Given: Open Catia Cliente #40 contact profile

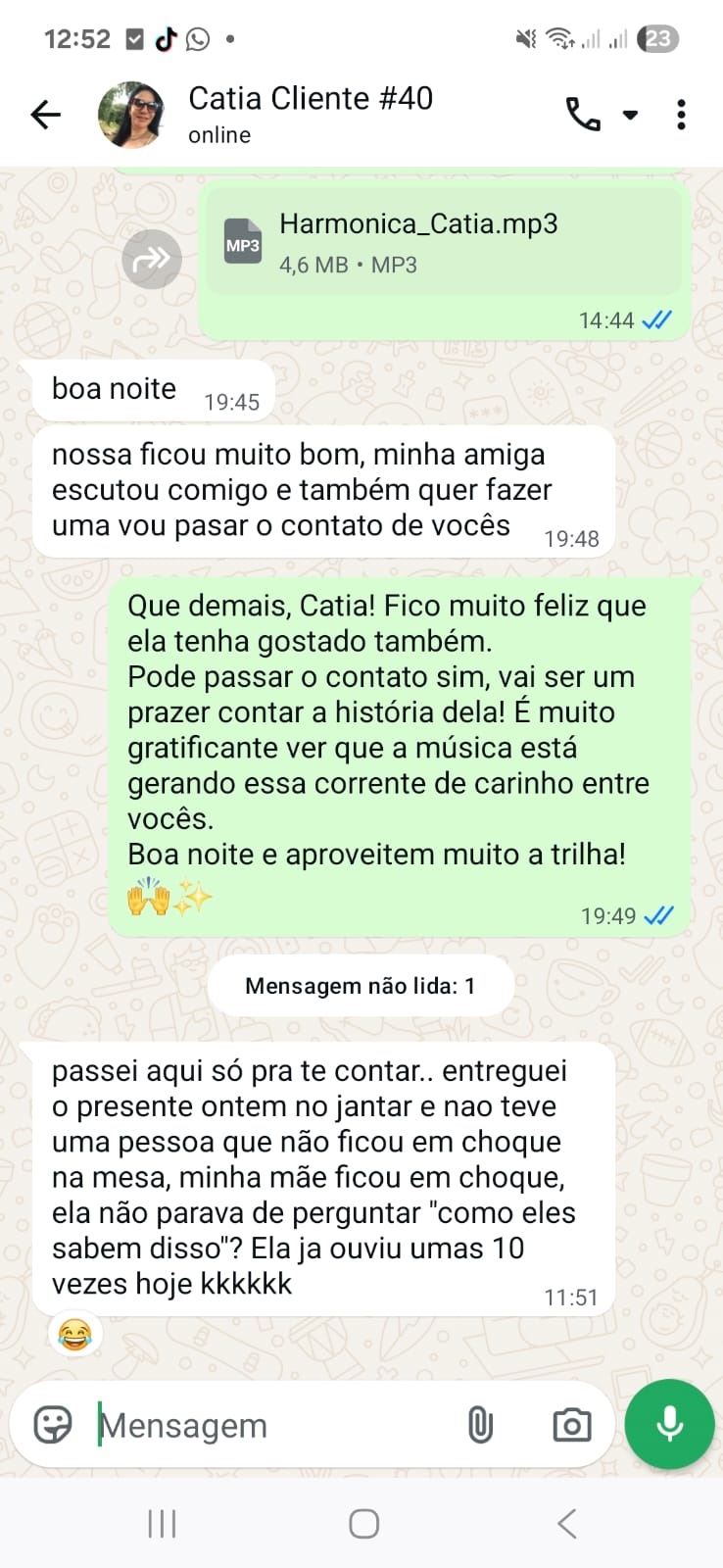Looking at the screenshot, I should (x=311, y=98).
